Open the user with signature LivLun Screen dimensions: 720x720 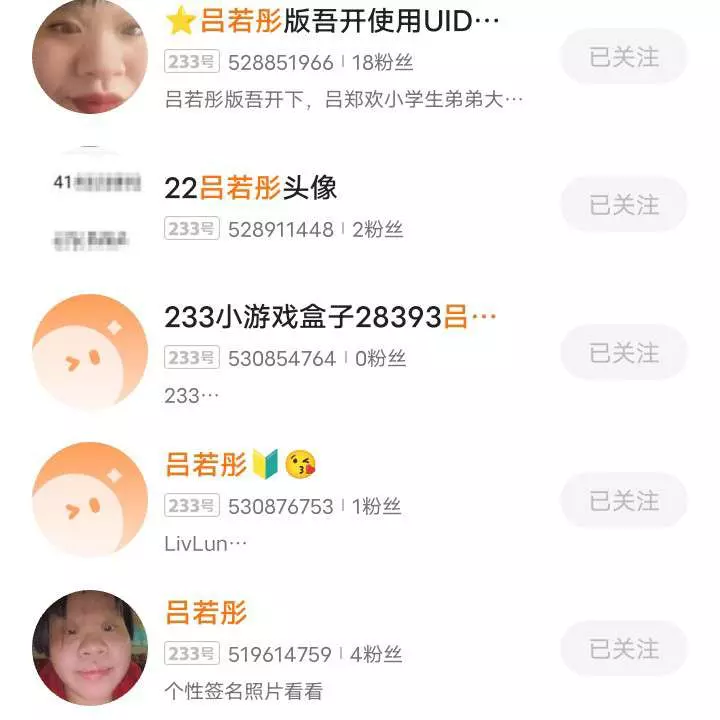pos(240,466)
